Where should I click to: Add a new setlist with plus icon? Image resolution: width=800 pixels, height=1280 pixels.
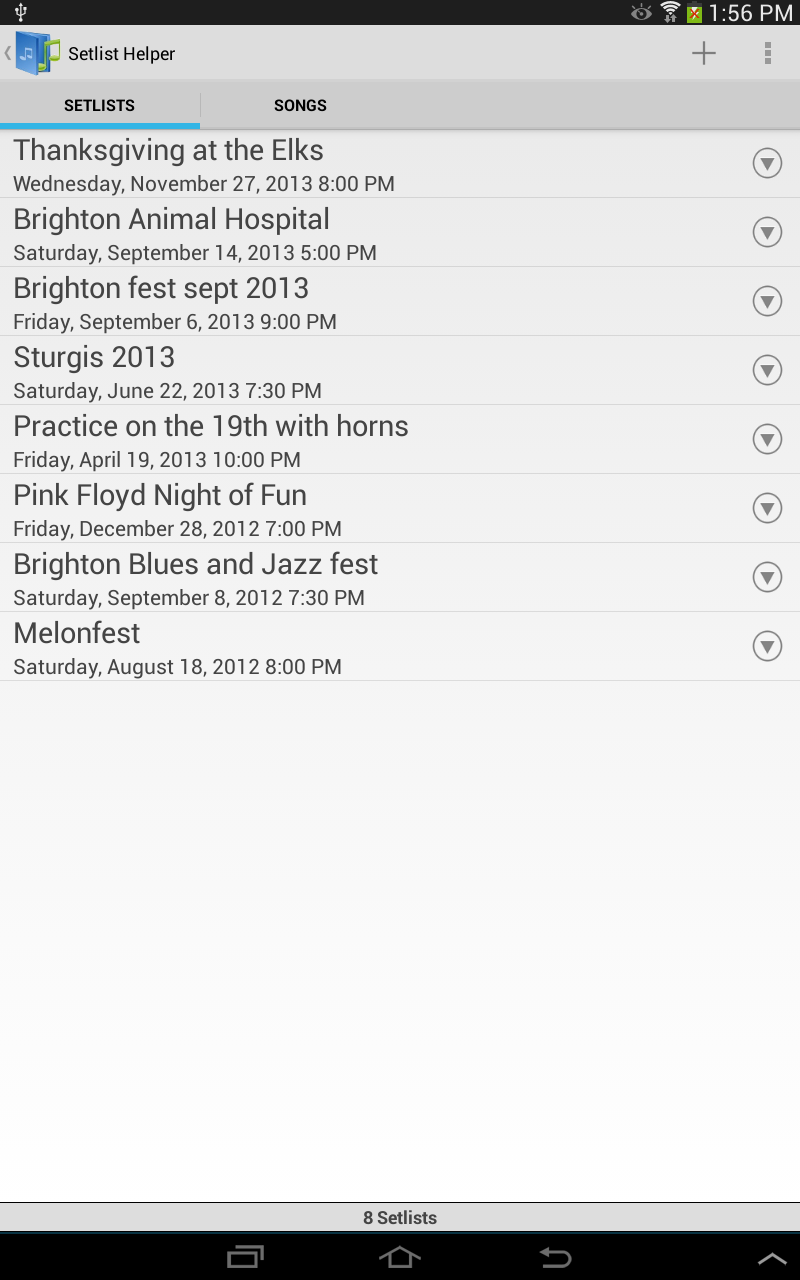click(704, 54)
